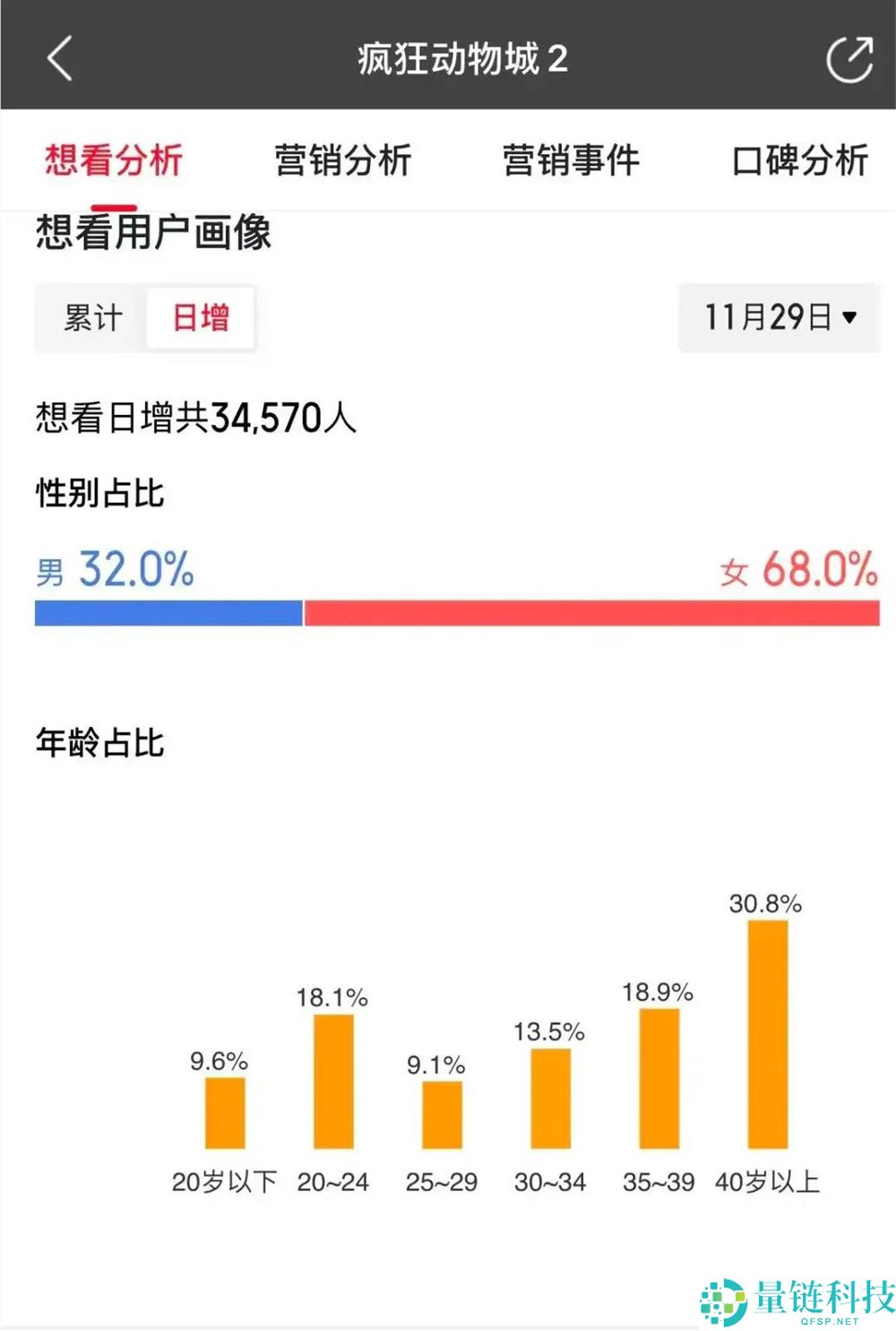Select the 营销事件 tab

click(x=572, y=160)
